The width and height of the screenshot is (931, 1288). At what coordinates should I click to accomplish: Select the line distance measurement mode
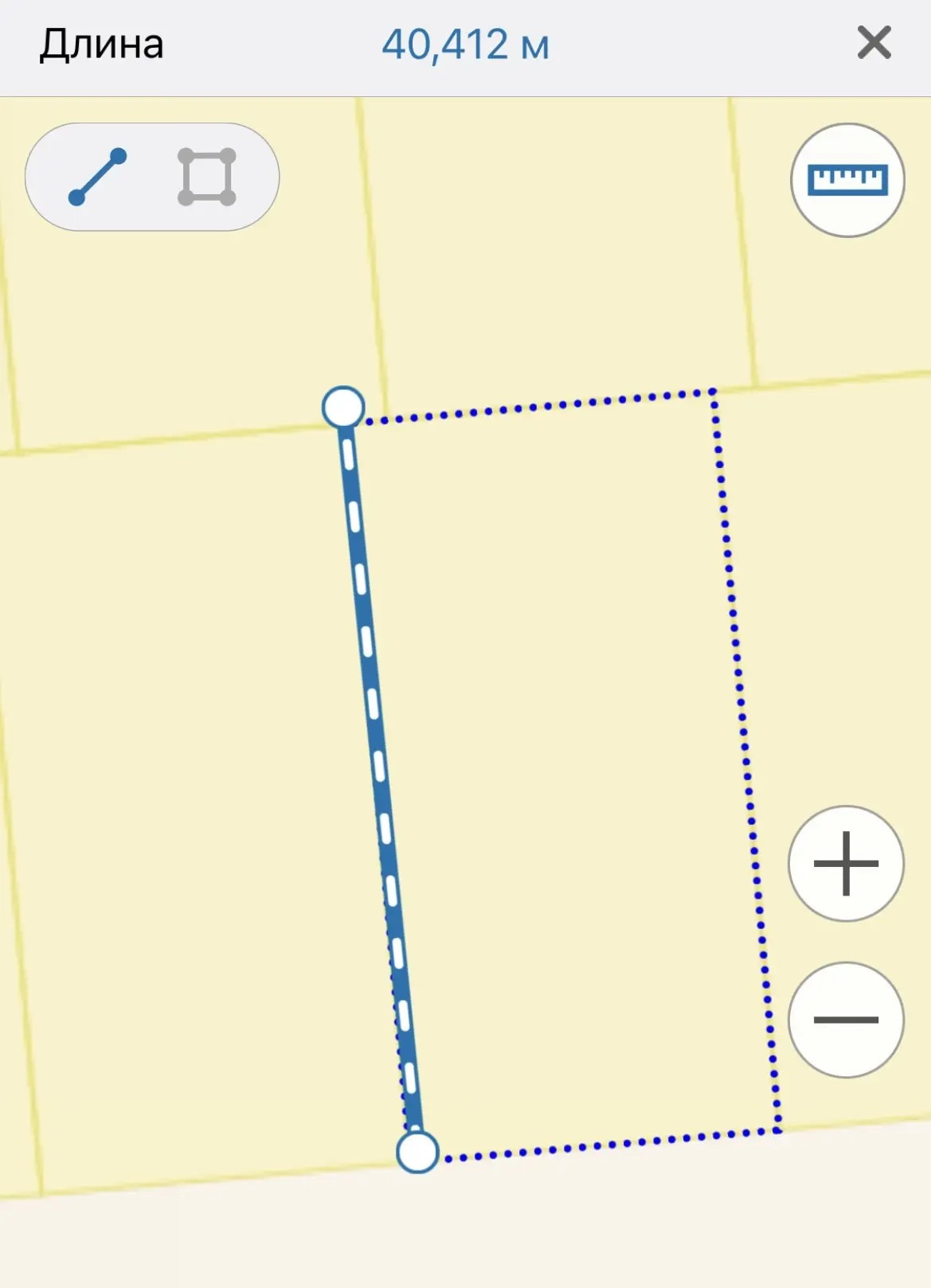pyautogui.click(x=97, y=177)
